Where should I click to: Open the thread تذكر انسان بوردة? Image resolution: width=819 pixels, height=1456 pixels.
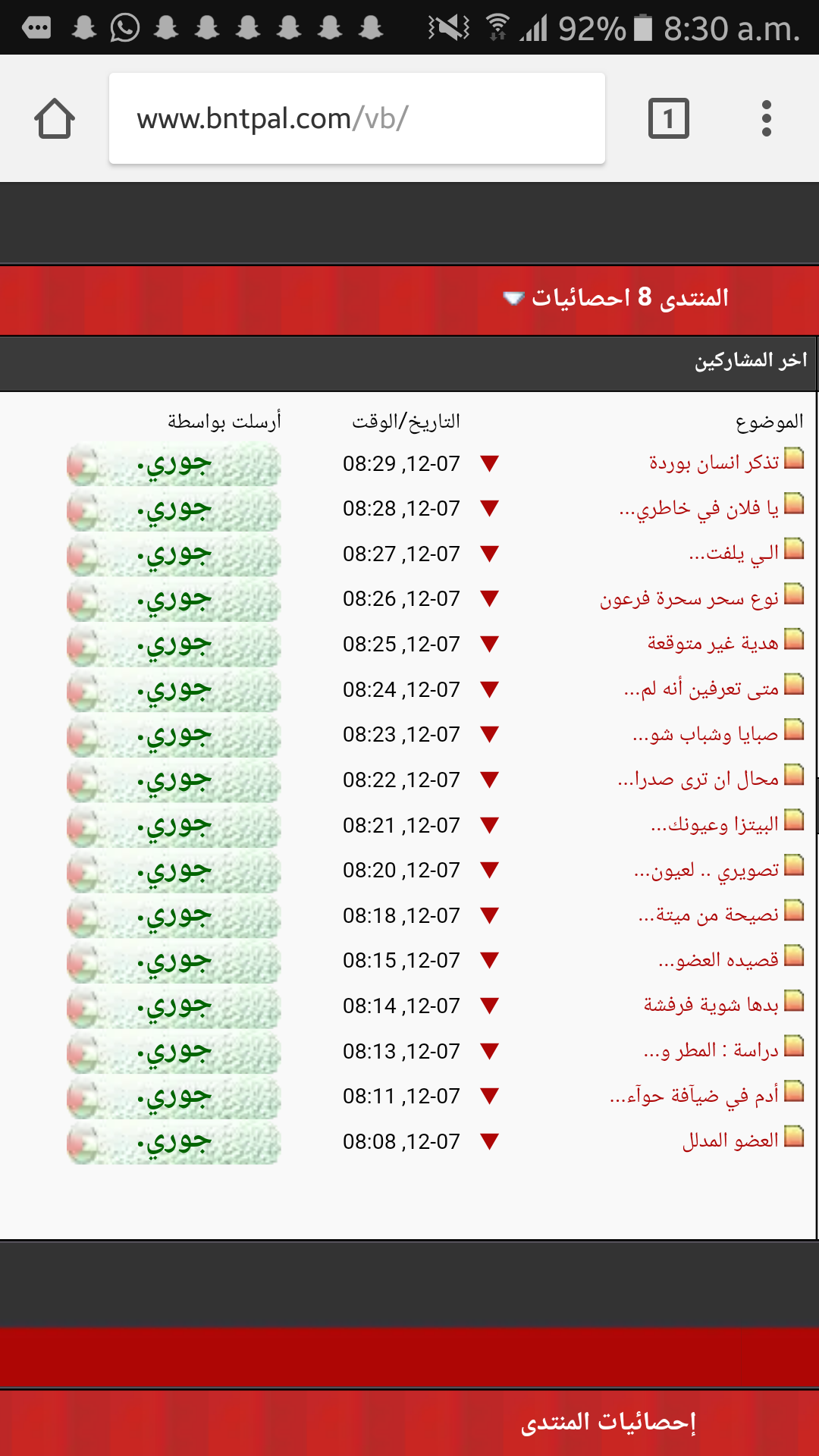click(714, 463)
